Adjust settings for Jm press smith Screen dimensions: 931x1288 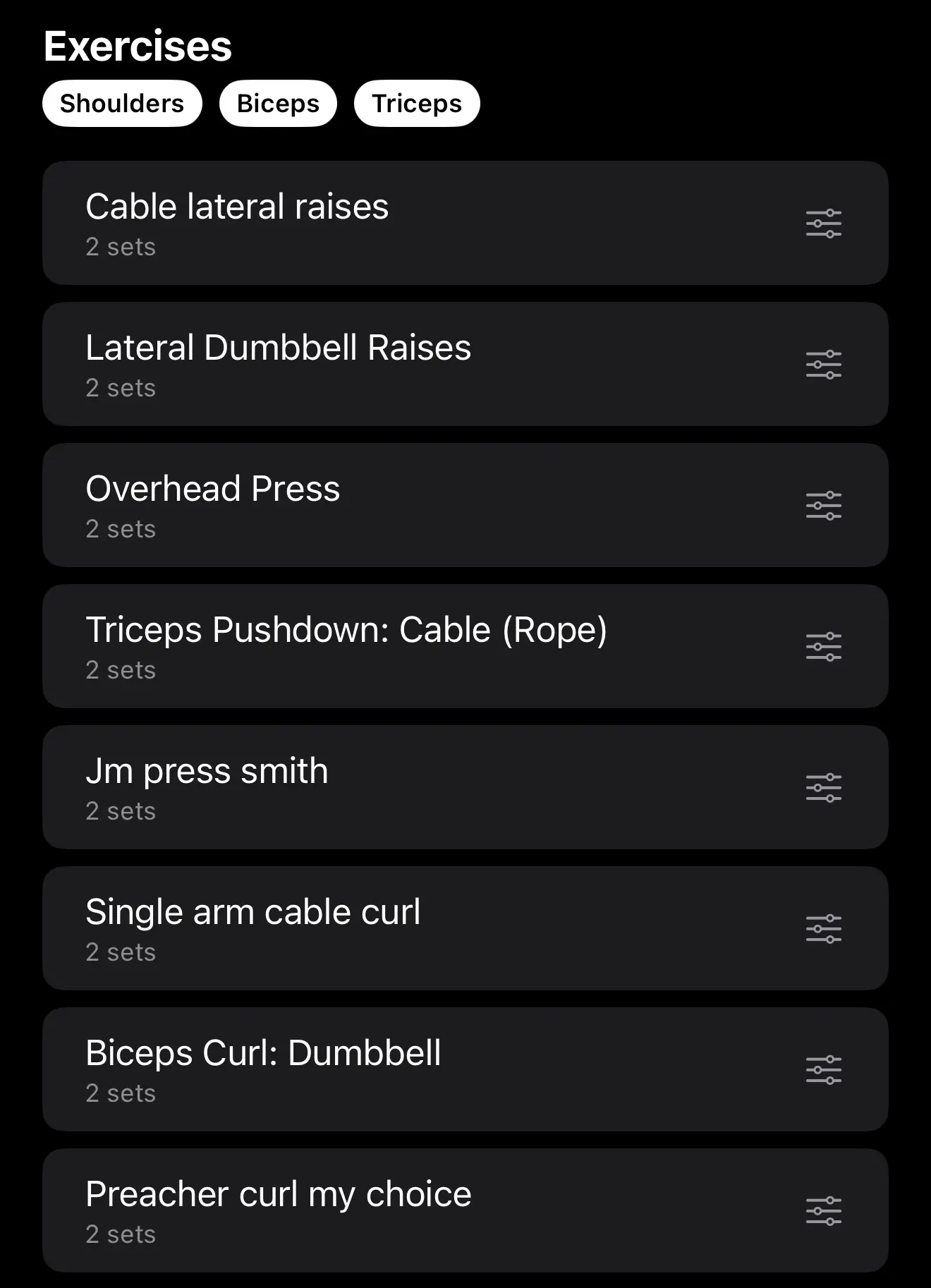tap(823, 788)
